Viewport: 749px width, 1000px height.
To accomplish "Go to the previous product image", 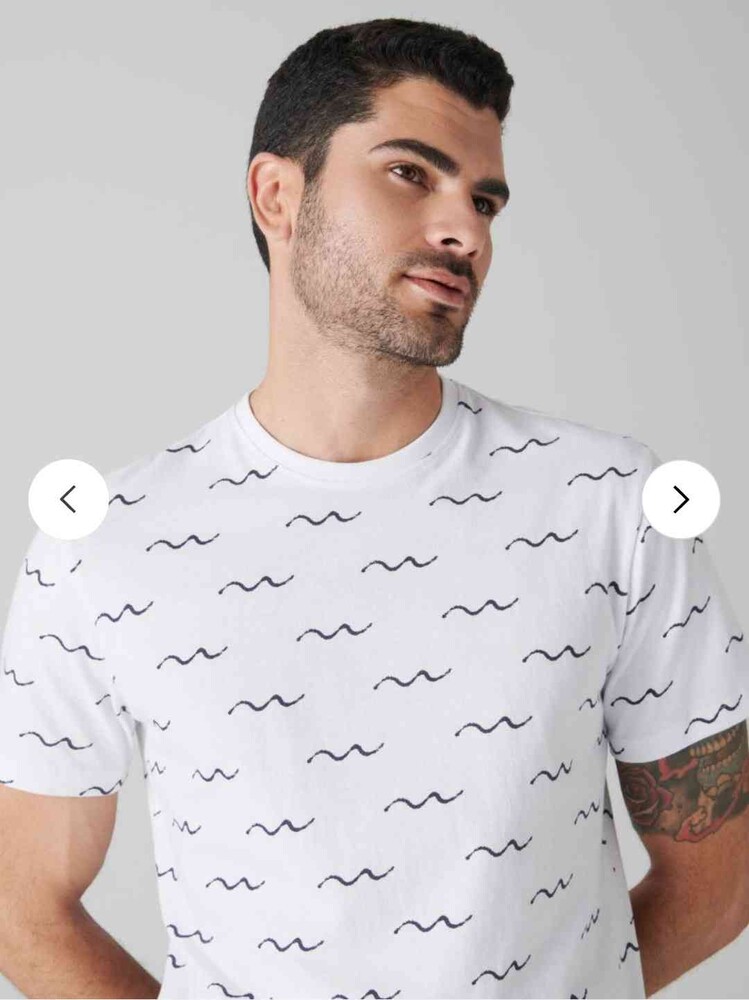I will pyautogui.click(x=68, y=499).
